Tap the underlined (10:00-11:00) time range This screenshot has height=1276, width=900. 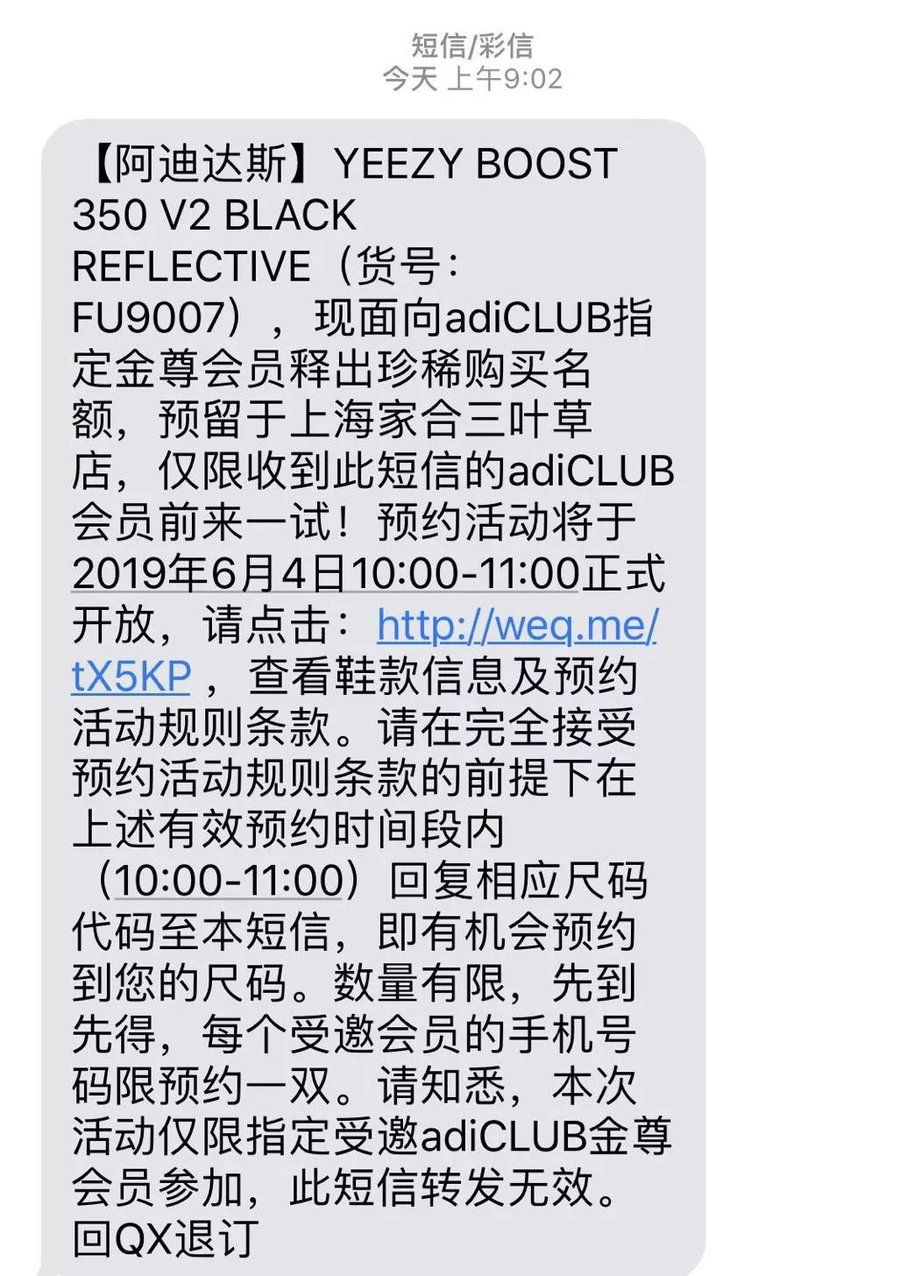pyautogui.click(x=229, y=882)
